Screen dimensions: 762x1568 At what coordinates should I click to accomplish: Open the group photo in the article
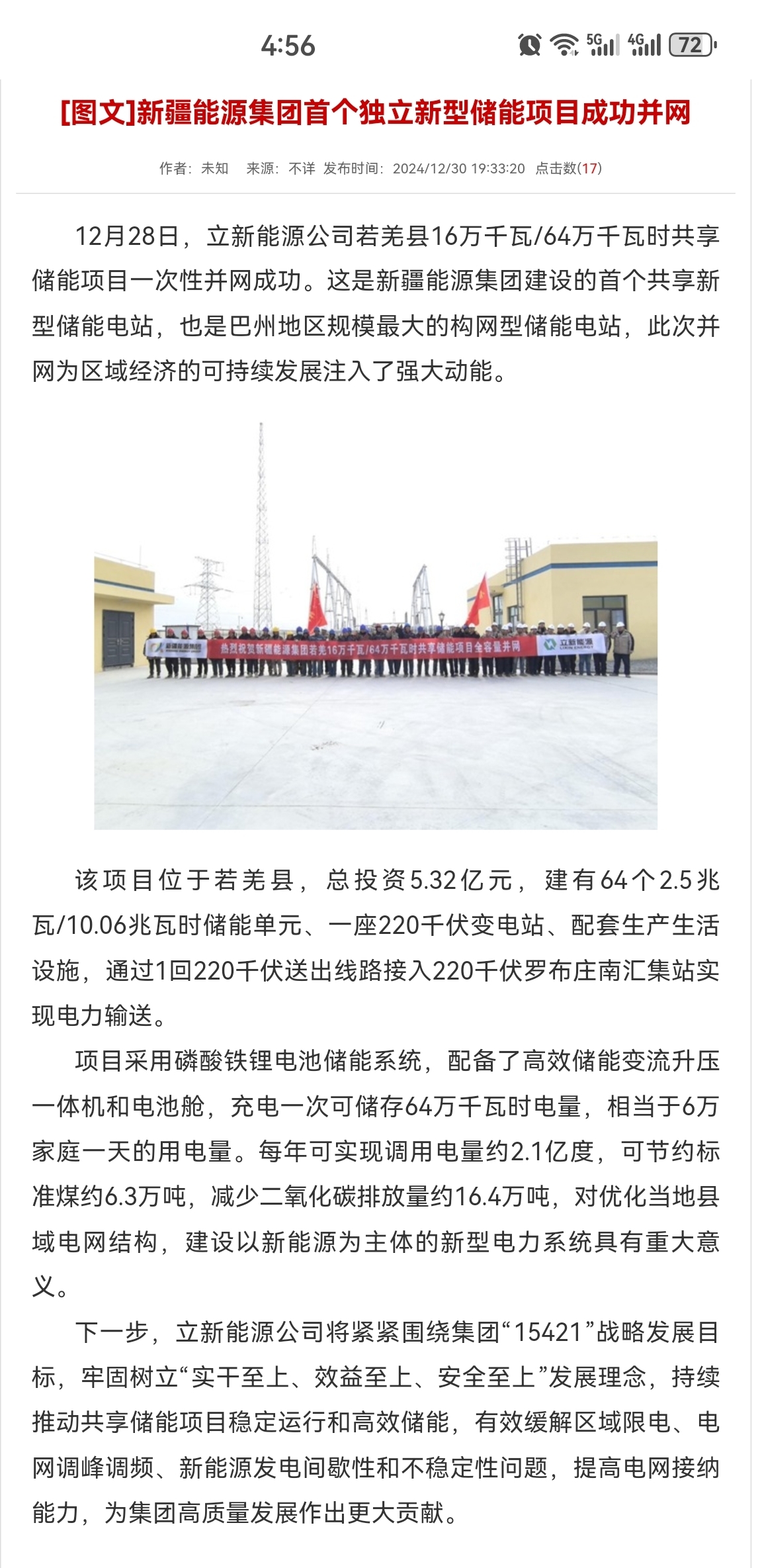tap(376, 625)
